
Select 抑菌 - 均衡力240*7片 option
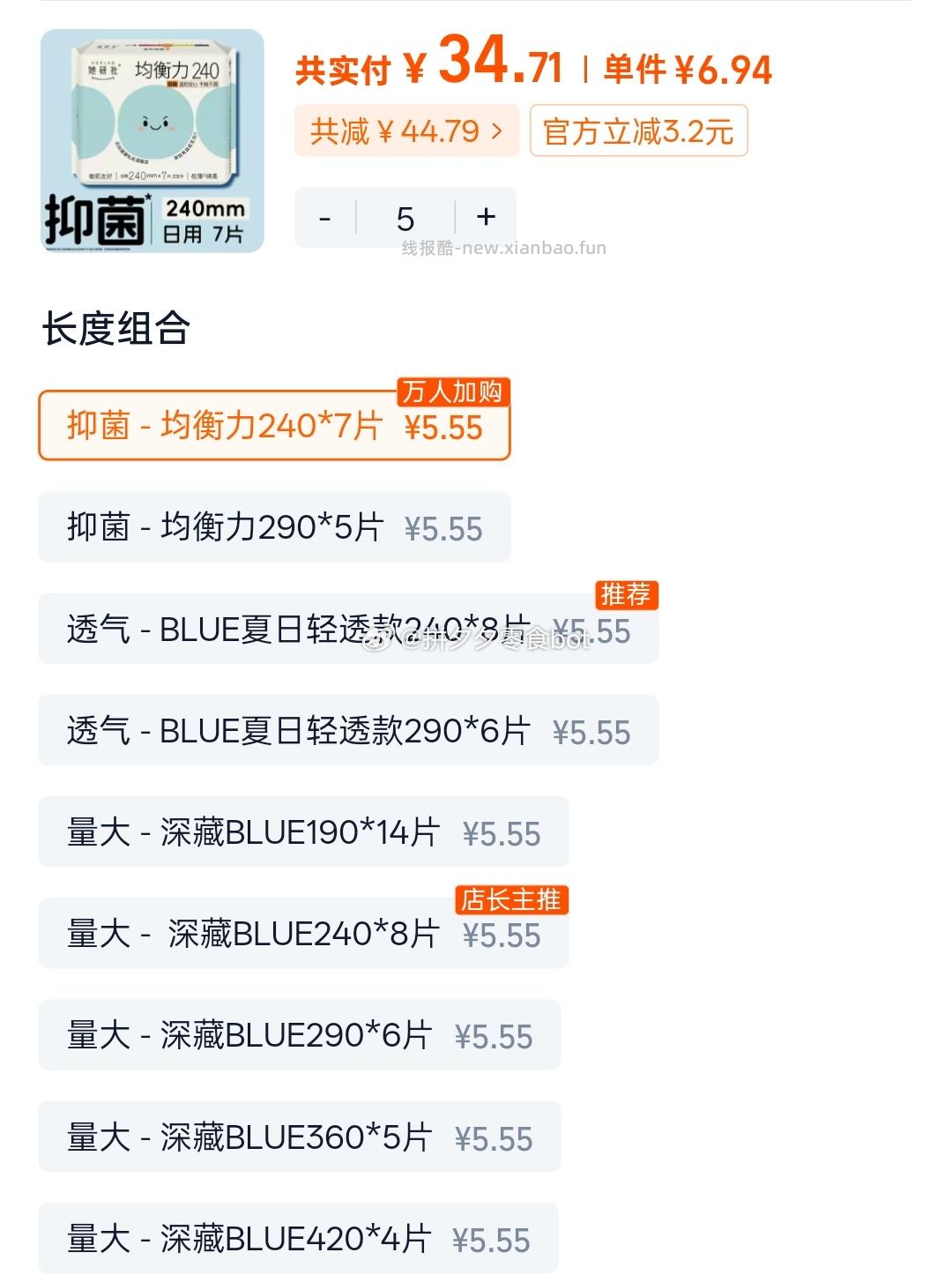coord(273,426)
